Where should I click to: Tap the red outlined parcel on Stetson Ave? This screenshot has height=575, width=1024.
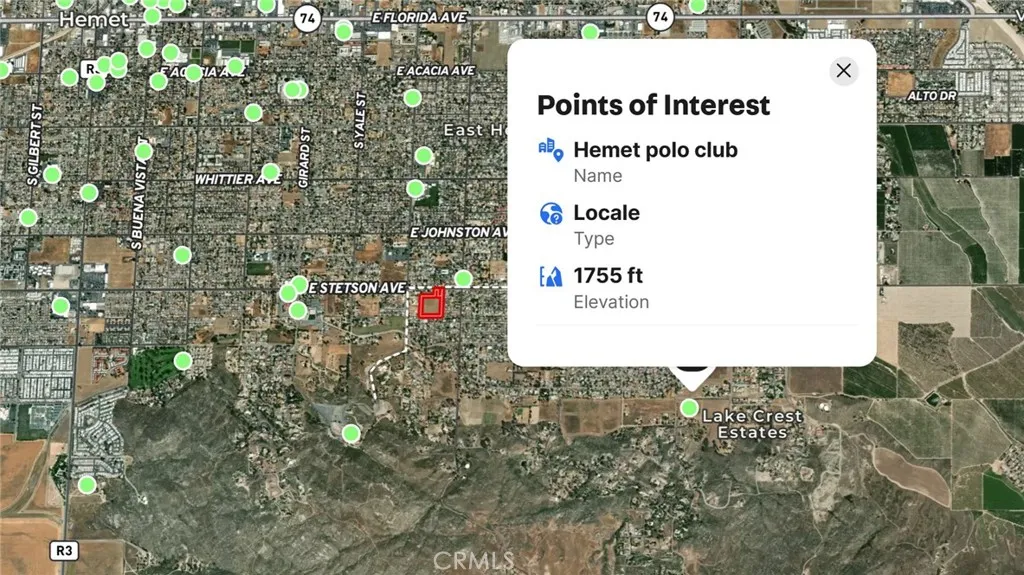430,305
